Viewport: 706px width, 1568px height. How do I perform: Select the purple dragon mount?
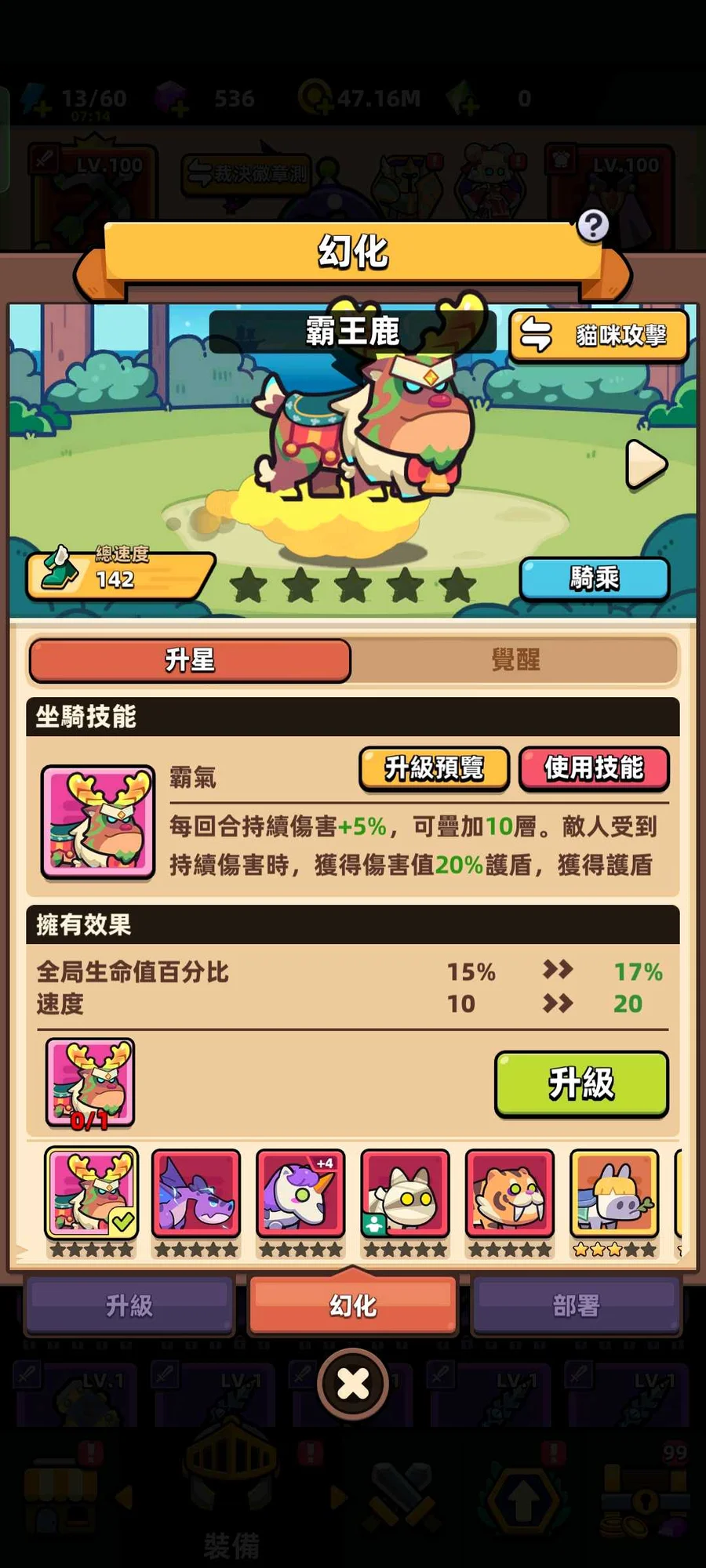point(196,1192)
